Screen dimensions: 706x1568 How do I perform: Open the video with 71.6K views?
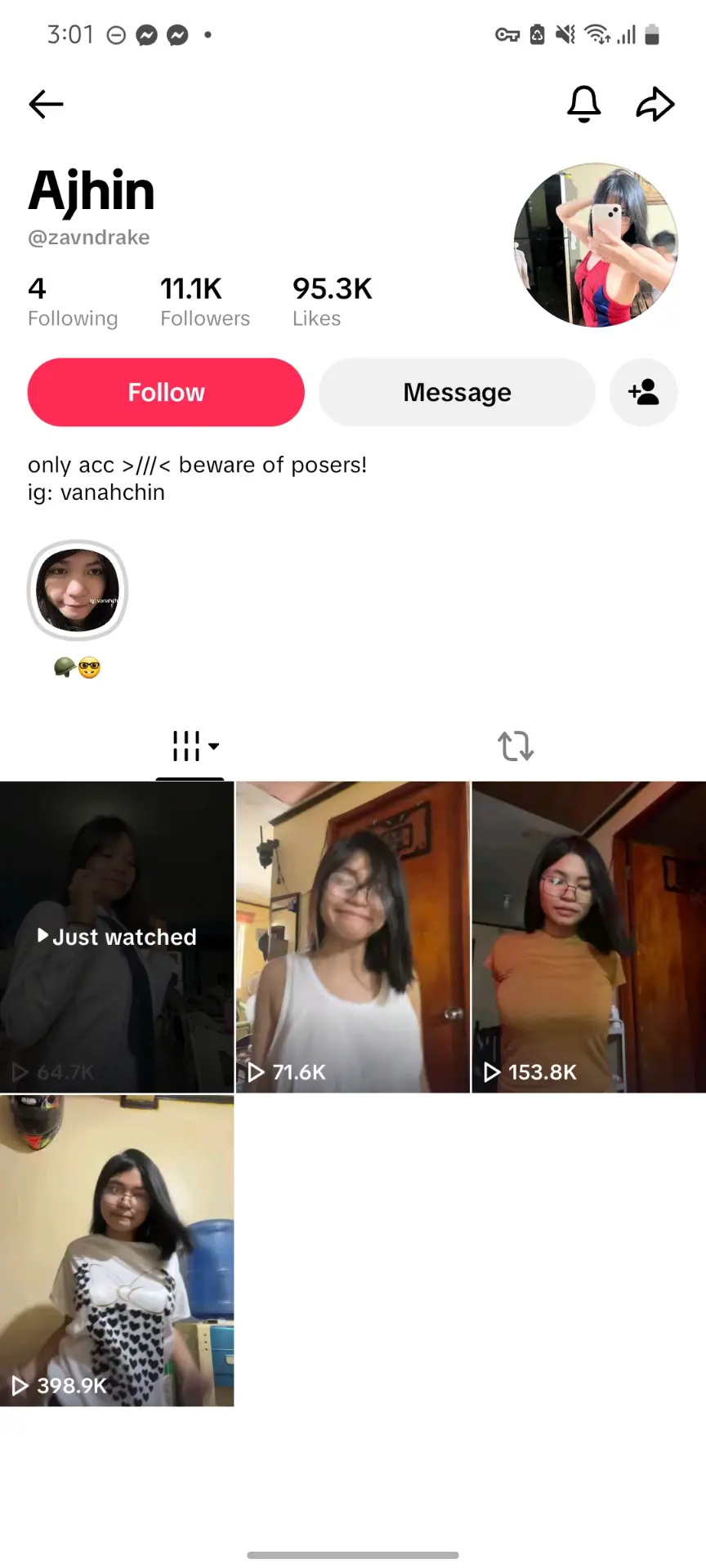coord(353,937)
